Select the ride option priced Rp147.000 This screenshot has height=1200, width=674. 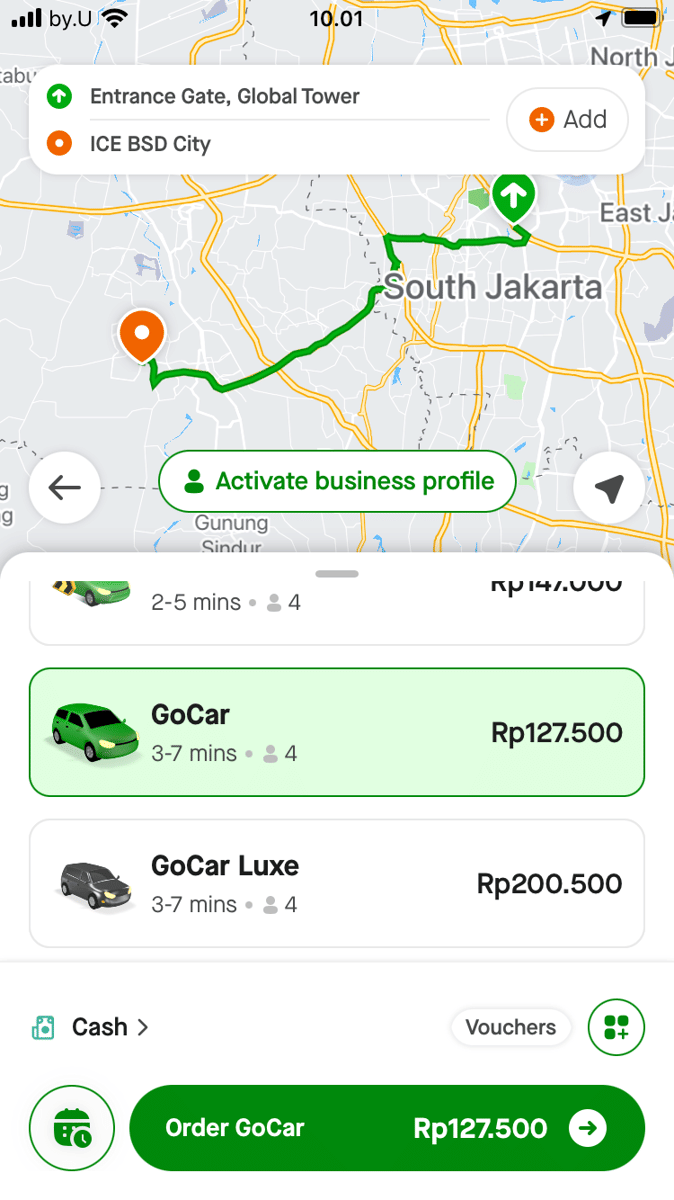(x=337, y=605)
